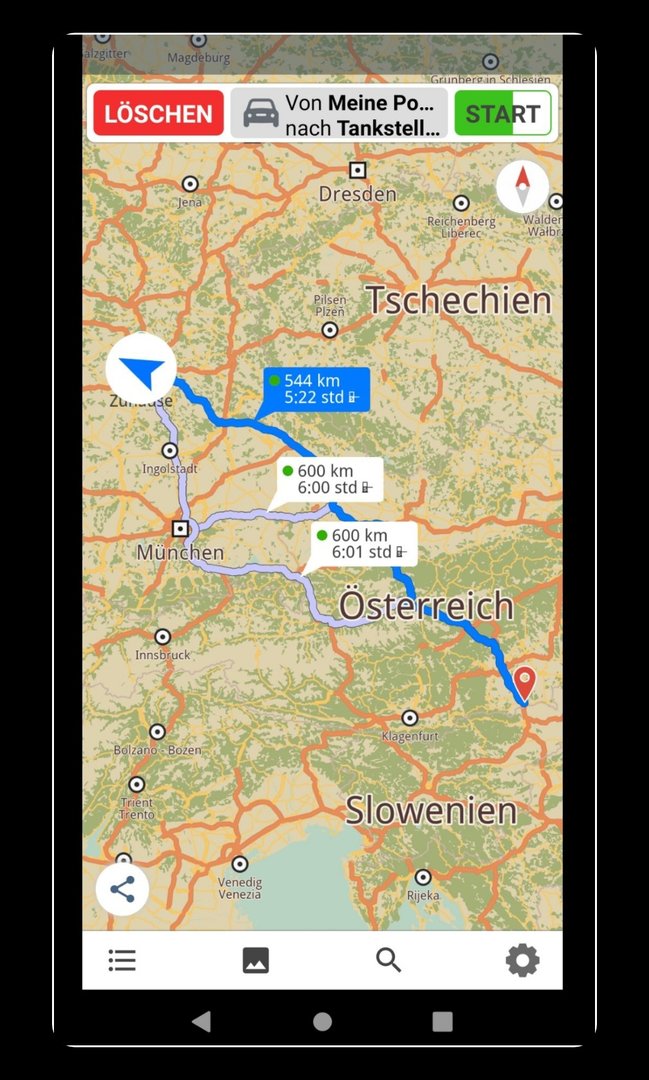The image size is (649, 1080).
Task: Tap the red LÖSCHEN button
Action: pos(158,113)
